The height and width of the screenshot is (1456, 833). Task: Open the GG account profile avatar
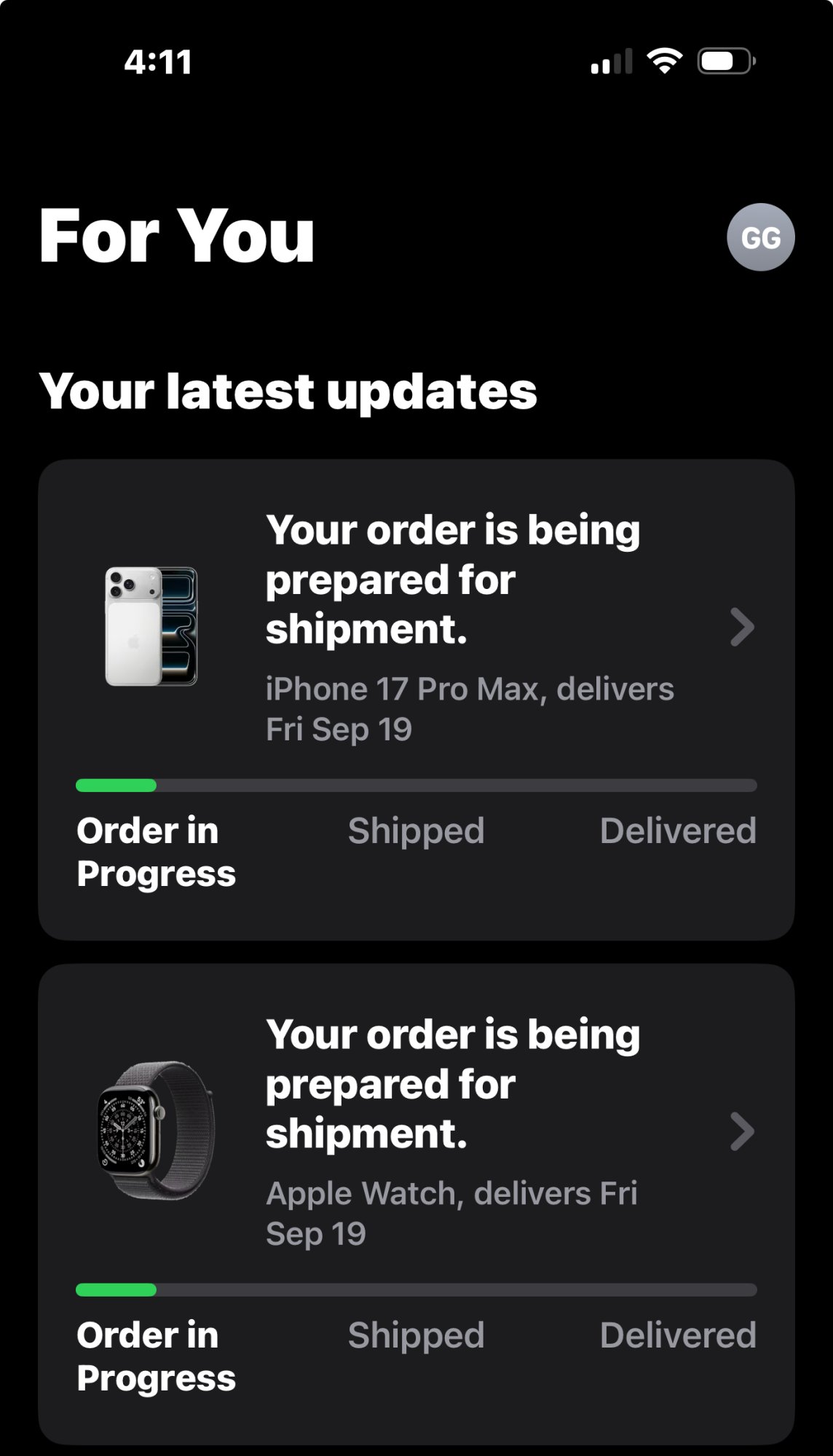click(760, 237)
